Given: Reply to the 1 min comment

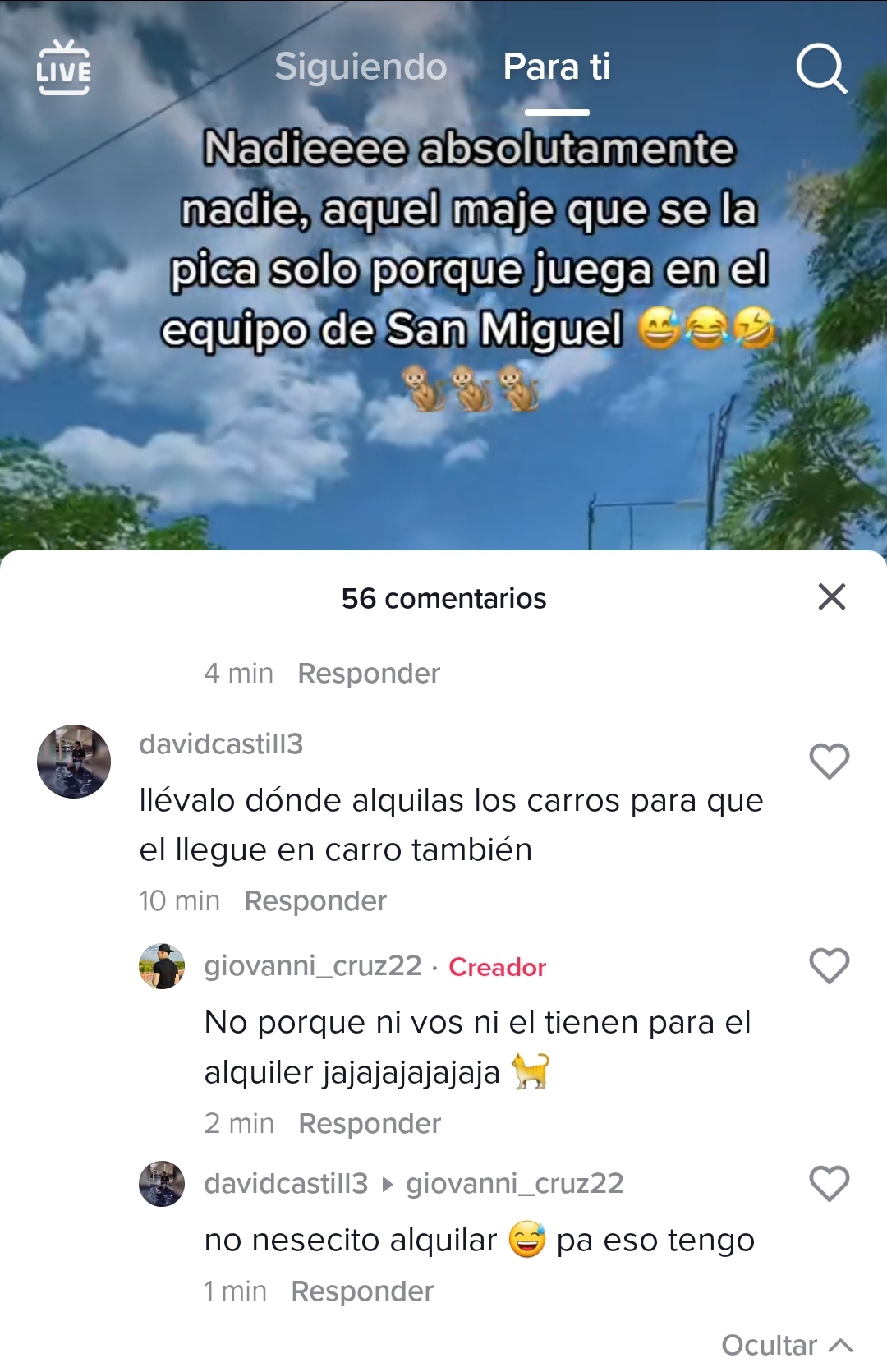Looking at the screenshot, I should [362, 1291].
